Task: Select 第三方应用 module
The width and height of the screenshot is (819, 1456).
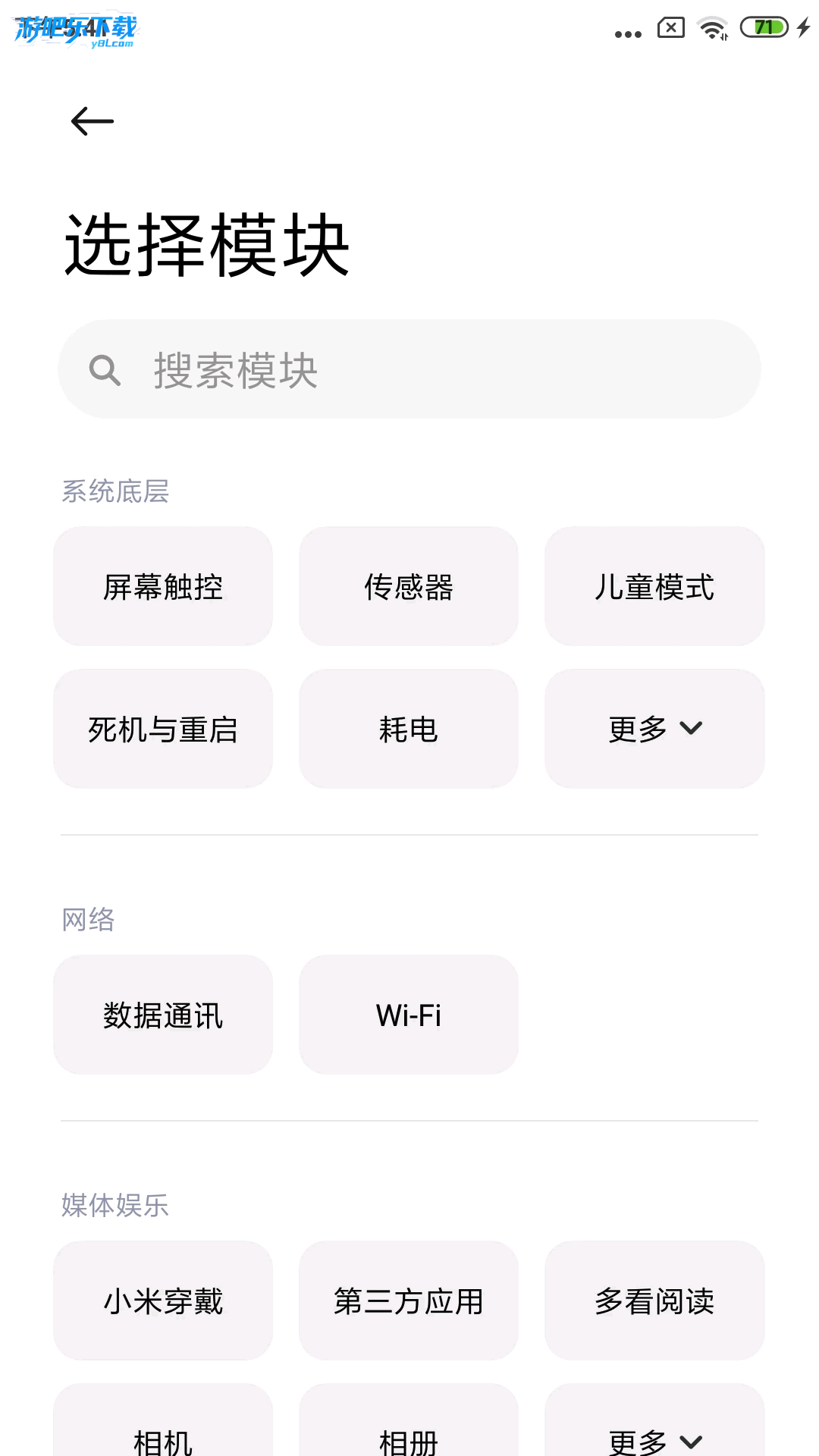Action: click(409, 1301)
